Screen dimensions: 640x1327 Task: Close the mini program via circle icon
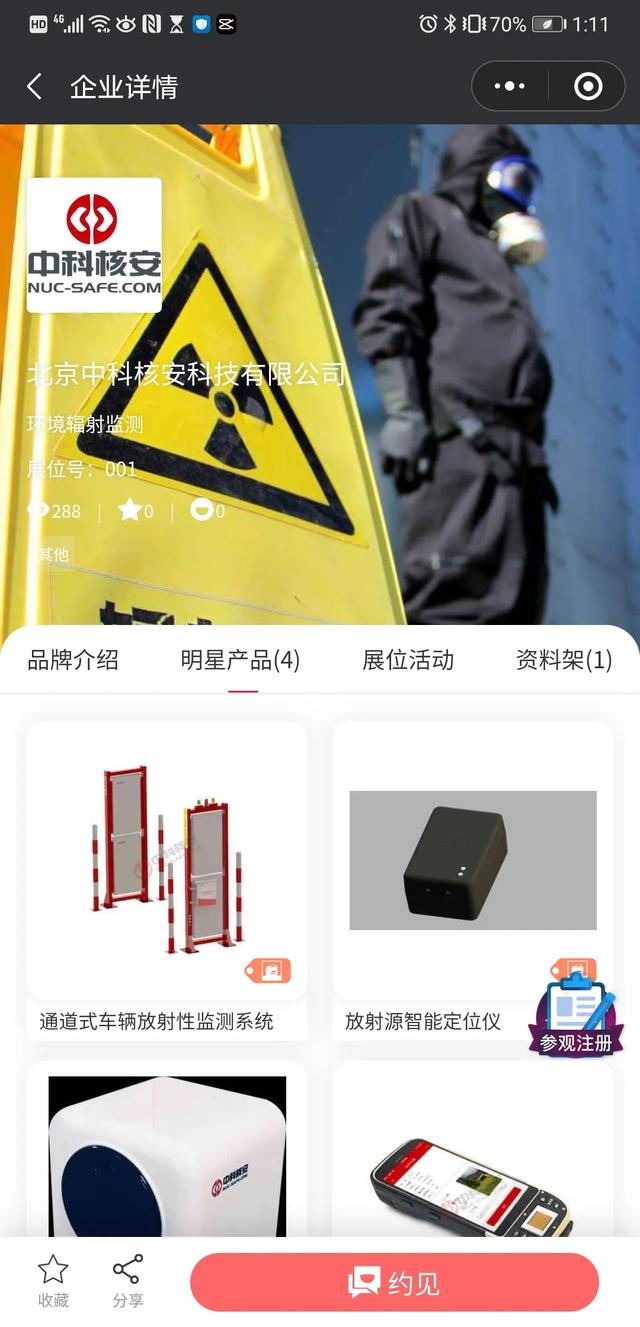588,87
